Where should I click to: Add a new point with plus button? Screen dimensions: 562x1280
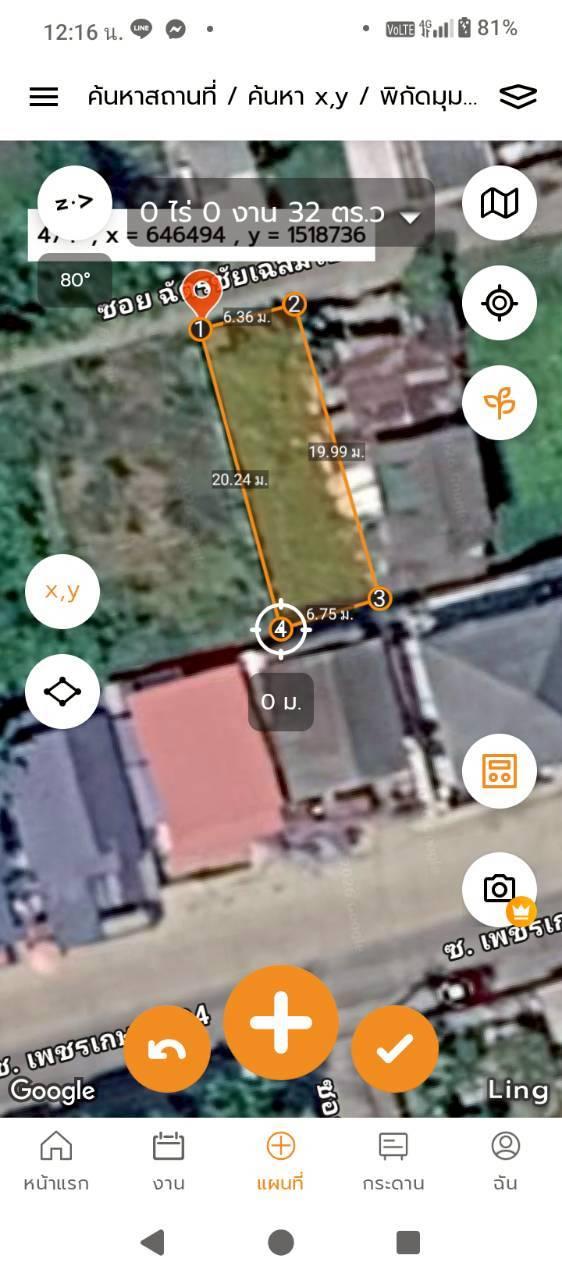(x=281, y=1022)
